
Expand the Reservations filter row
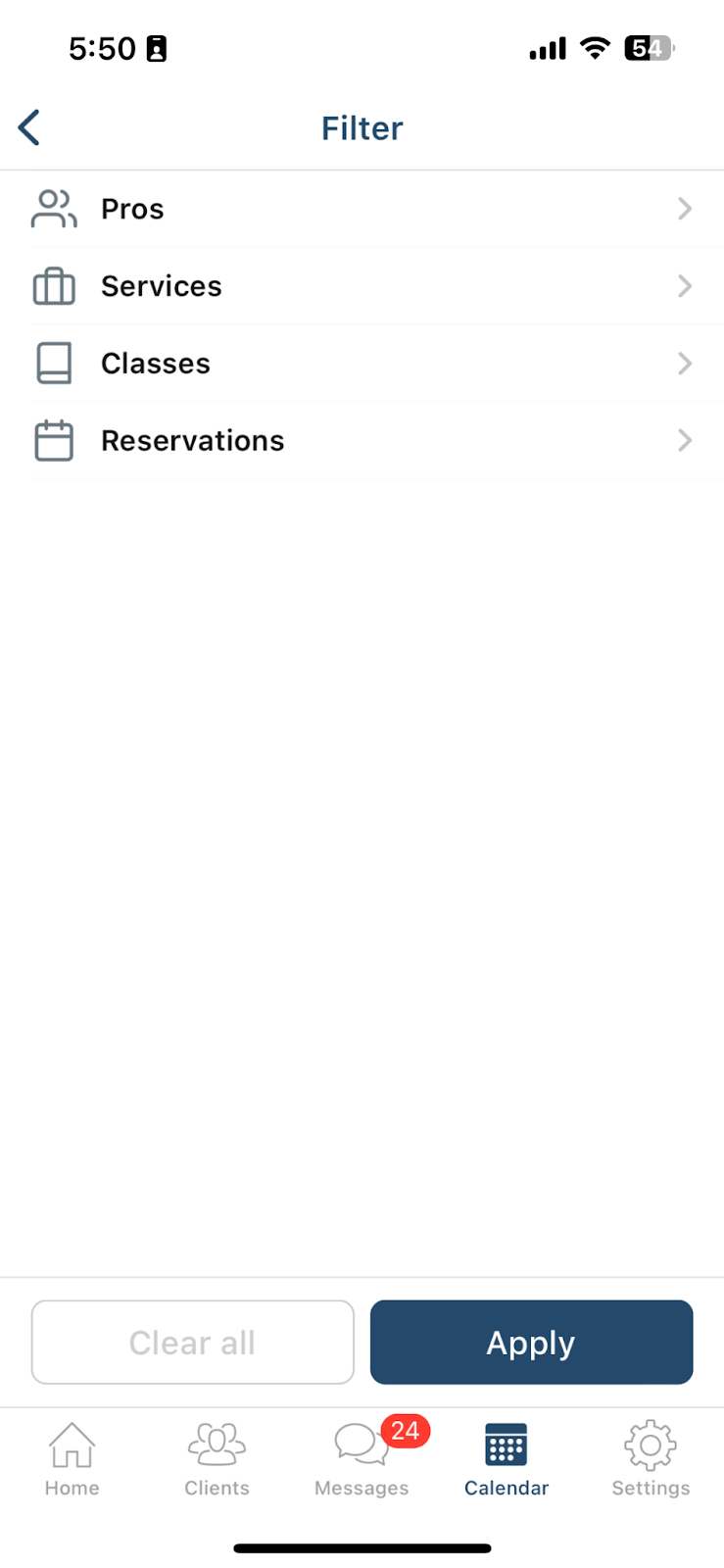coord(362,440)
